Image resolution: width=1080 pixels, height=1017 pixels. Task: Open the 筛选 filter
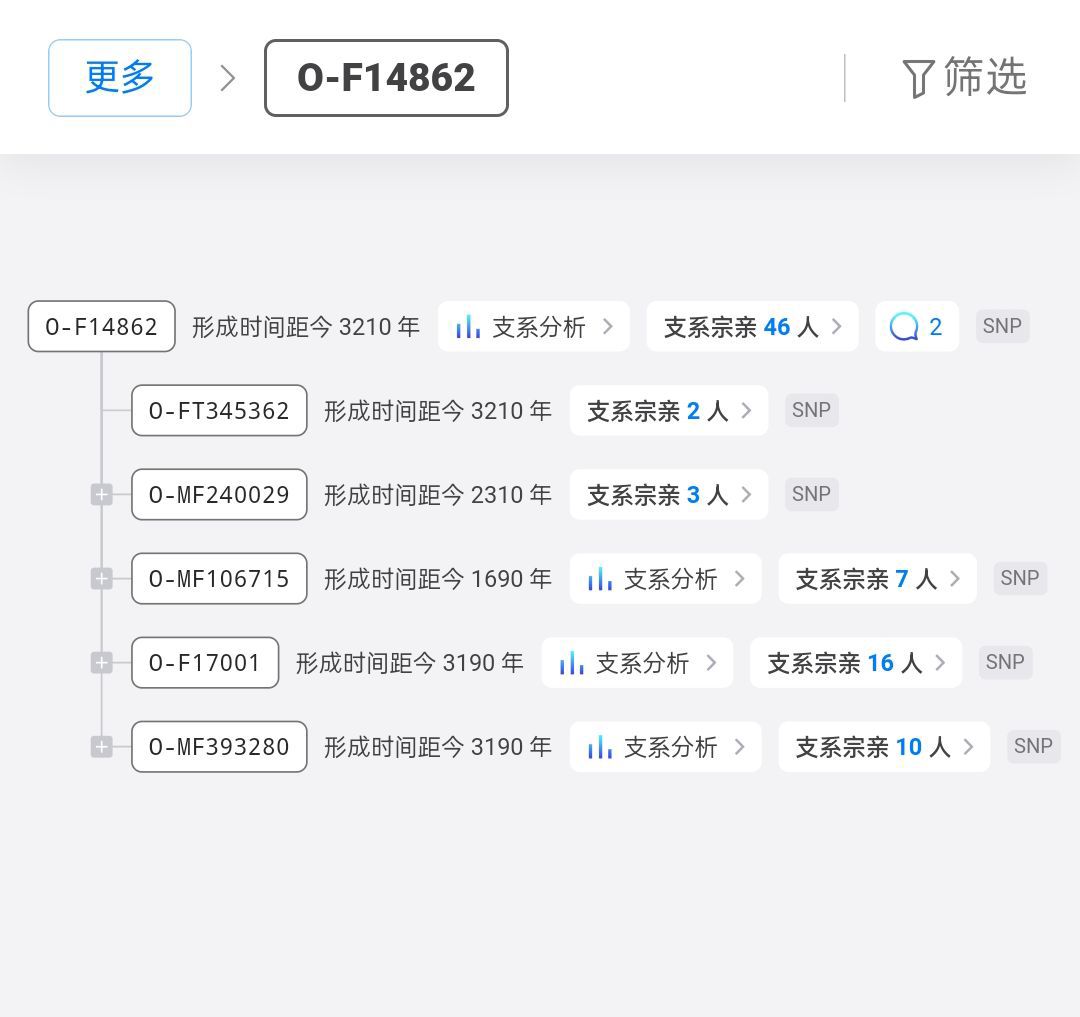point(964,78)
